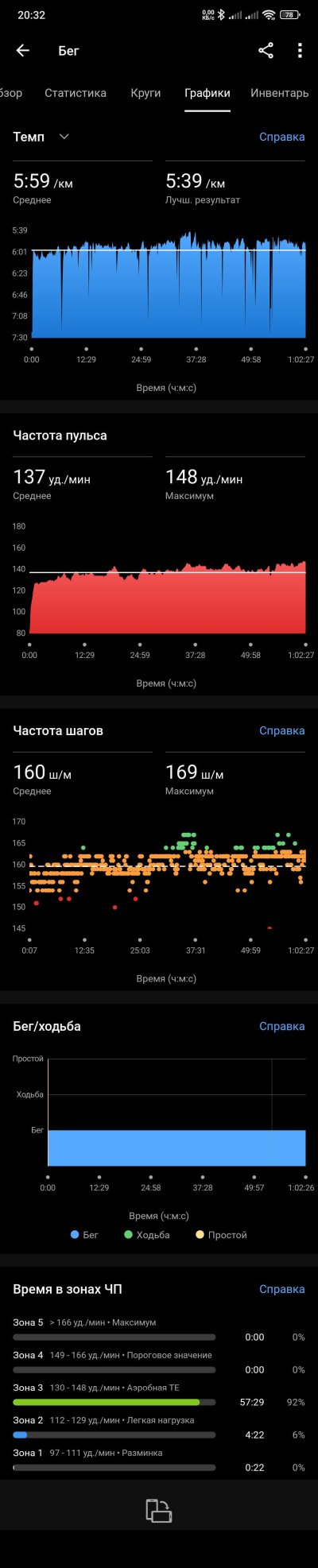Open the Инвентарь tab
318x1568 pixels.
[279, 93]
